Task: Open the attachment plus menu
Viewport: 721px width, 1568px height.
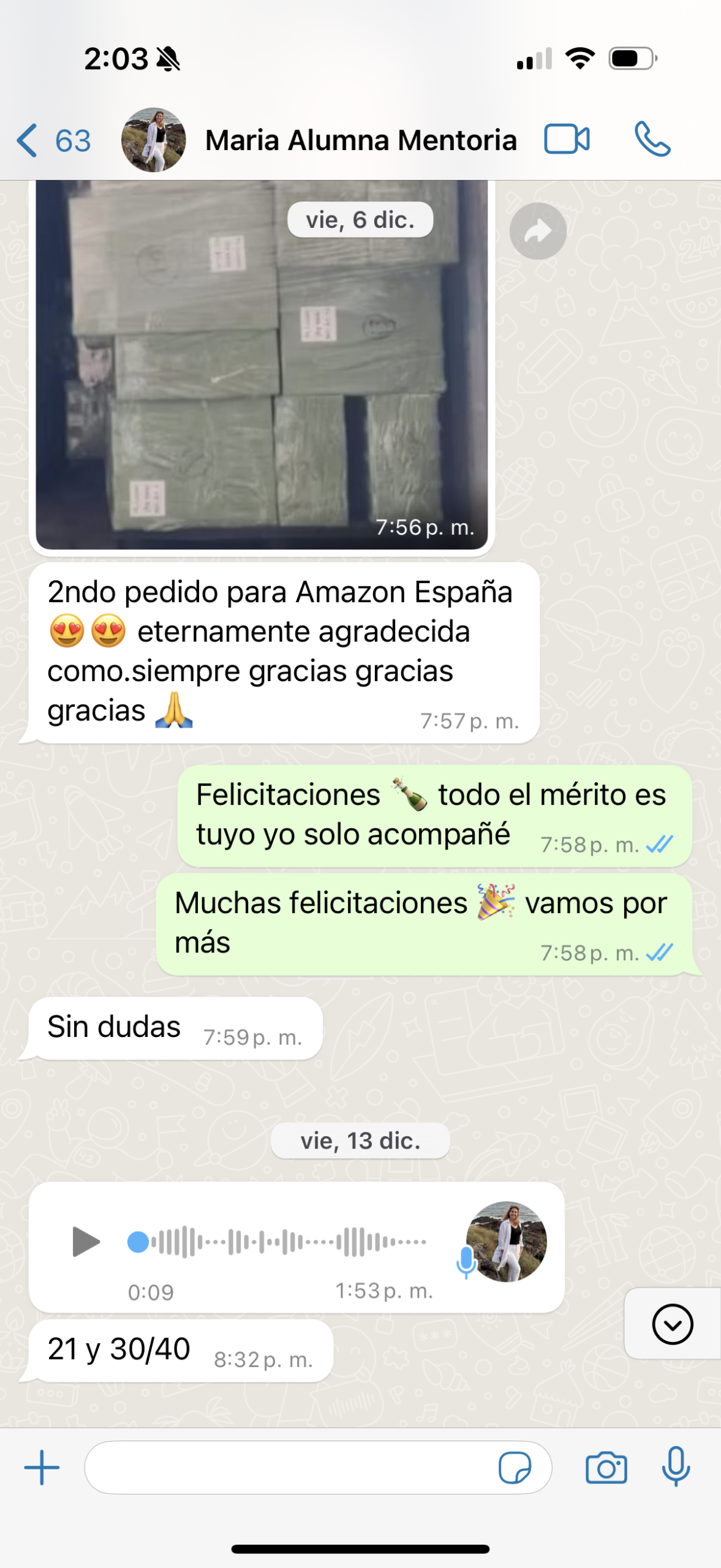Action: 42,1467
